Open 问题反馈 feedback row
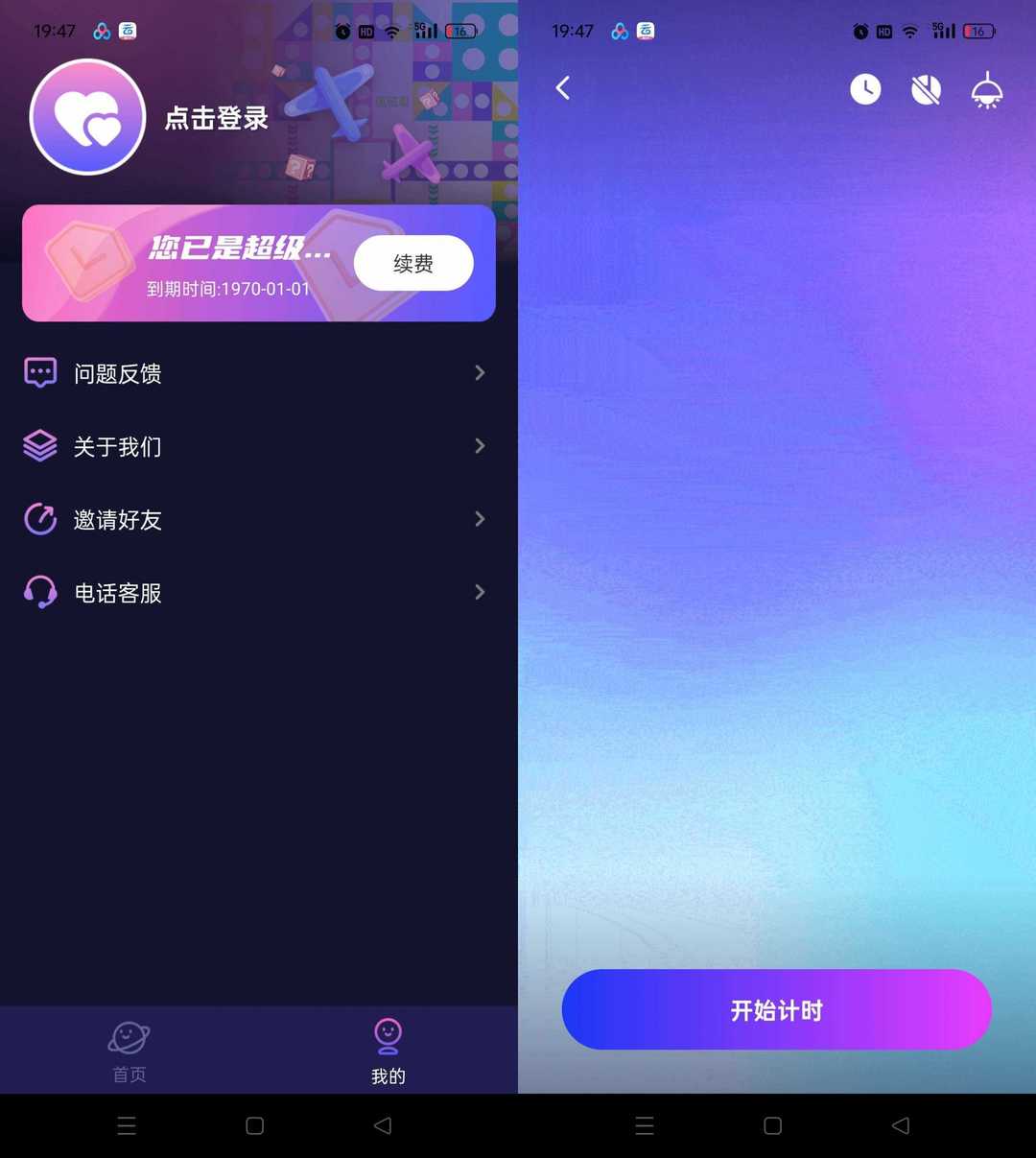Image resolution: width=1036 pixels, height=1158 pixels. tap(254, 373)
